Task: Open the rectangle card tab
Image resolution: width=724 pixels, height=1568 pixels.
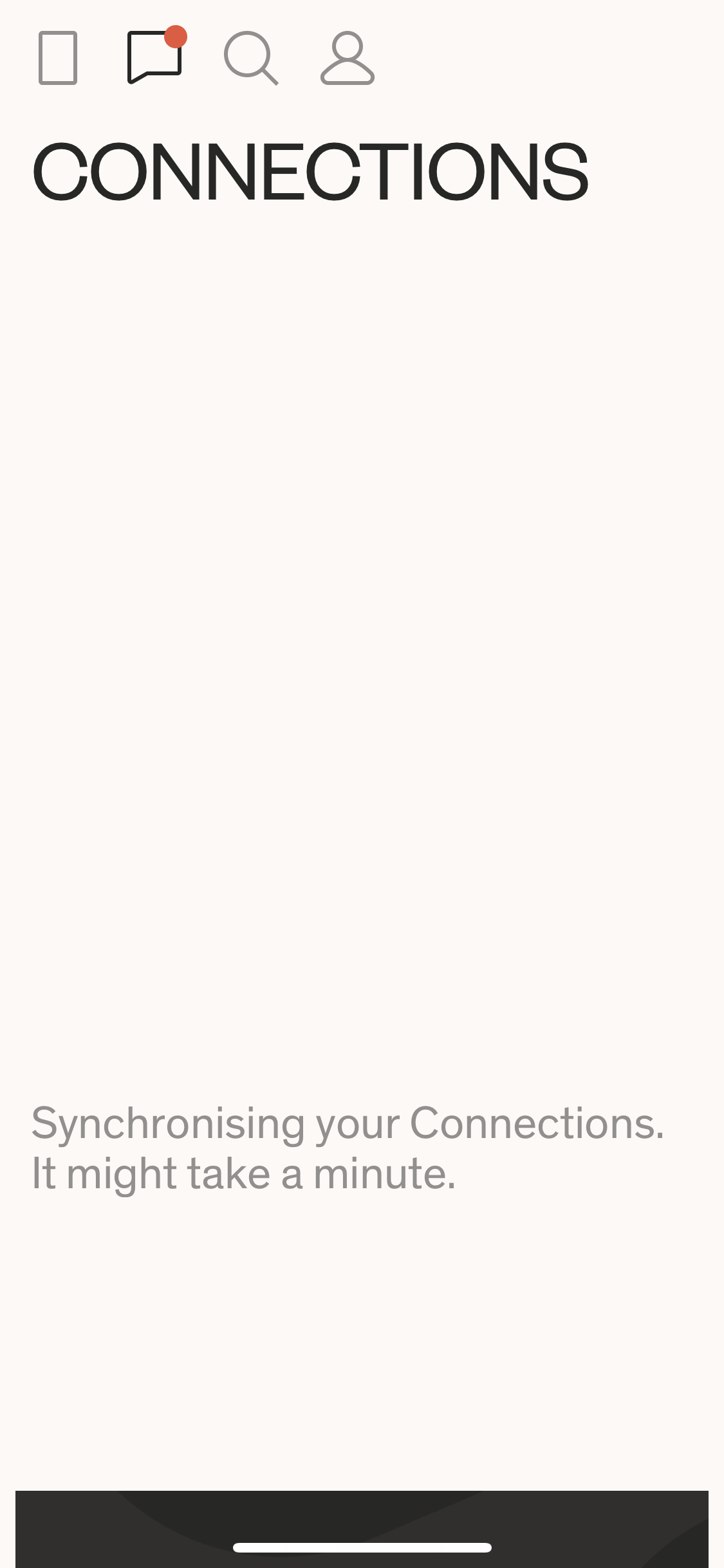Action: [x=58, y=58]
